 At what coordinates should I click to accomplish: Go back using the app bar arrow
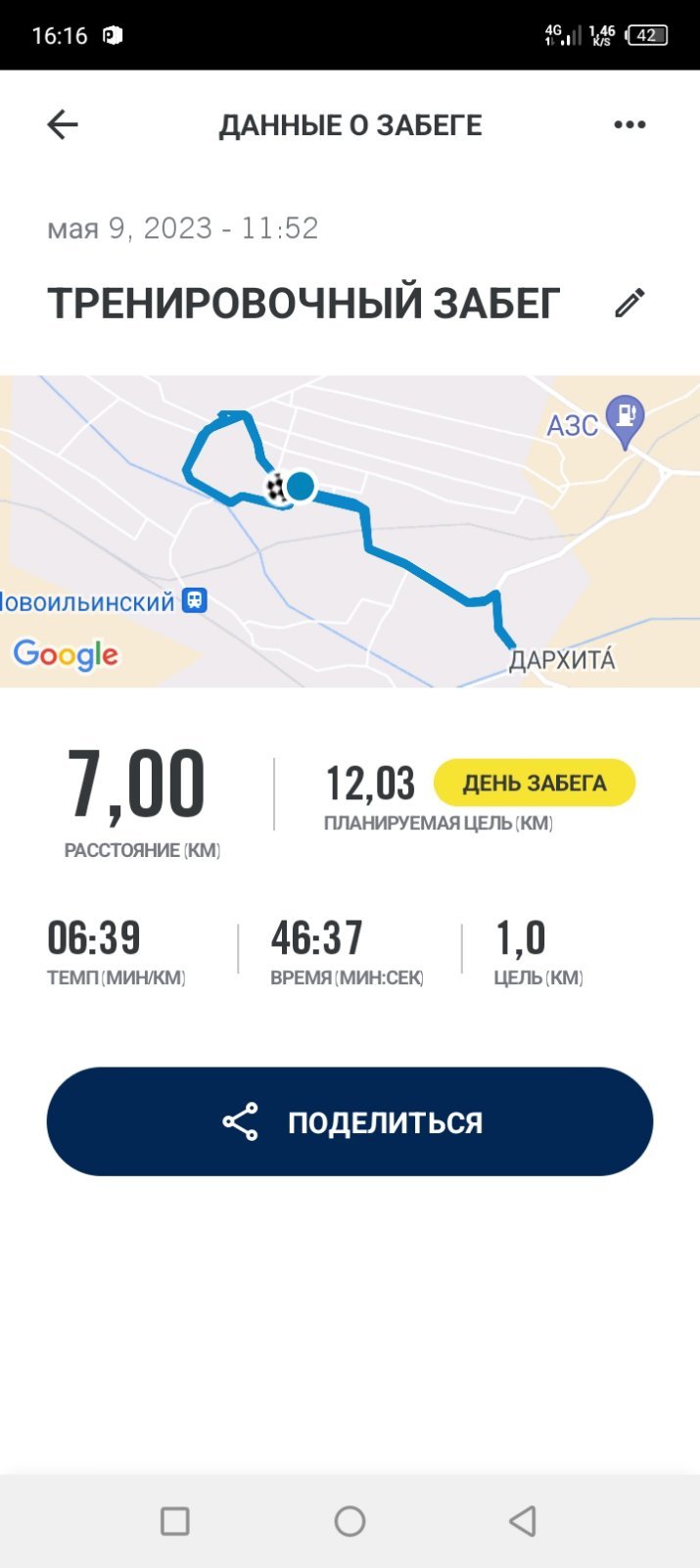63,124
